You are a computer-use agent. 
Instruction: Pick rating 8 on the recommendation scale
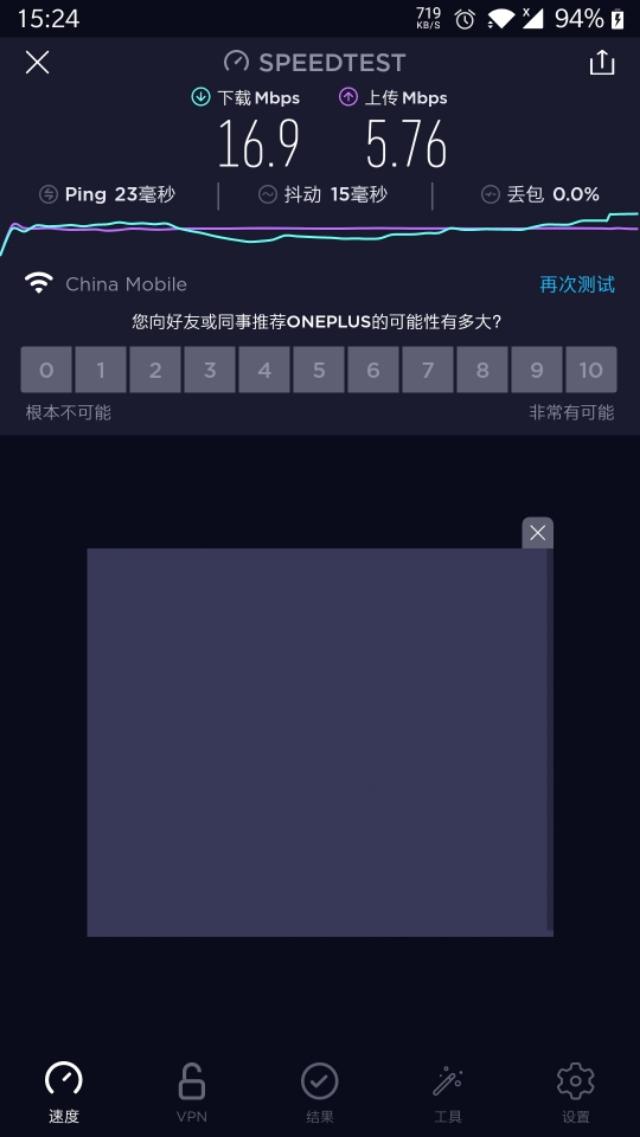[x=482, y=370]
